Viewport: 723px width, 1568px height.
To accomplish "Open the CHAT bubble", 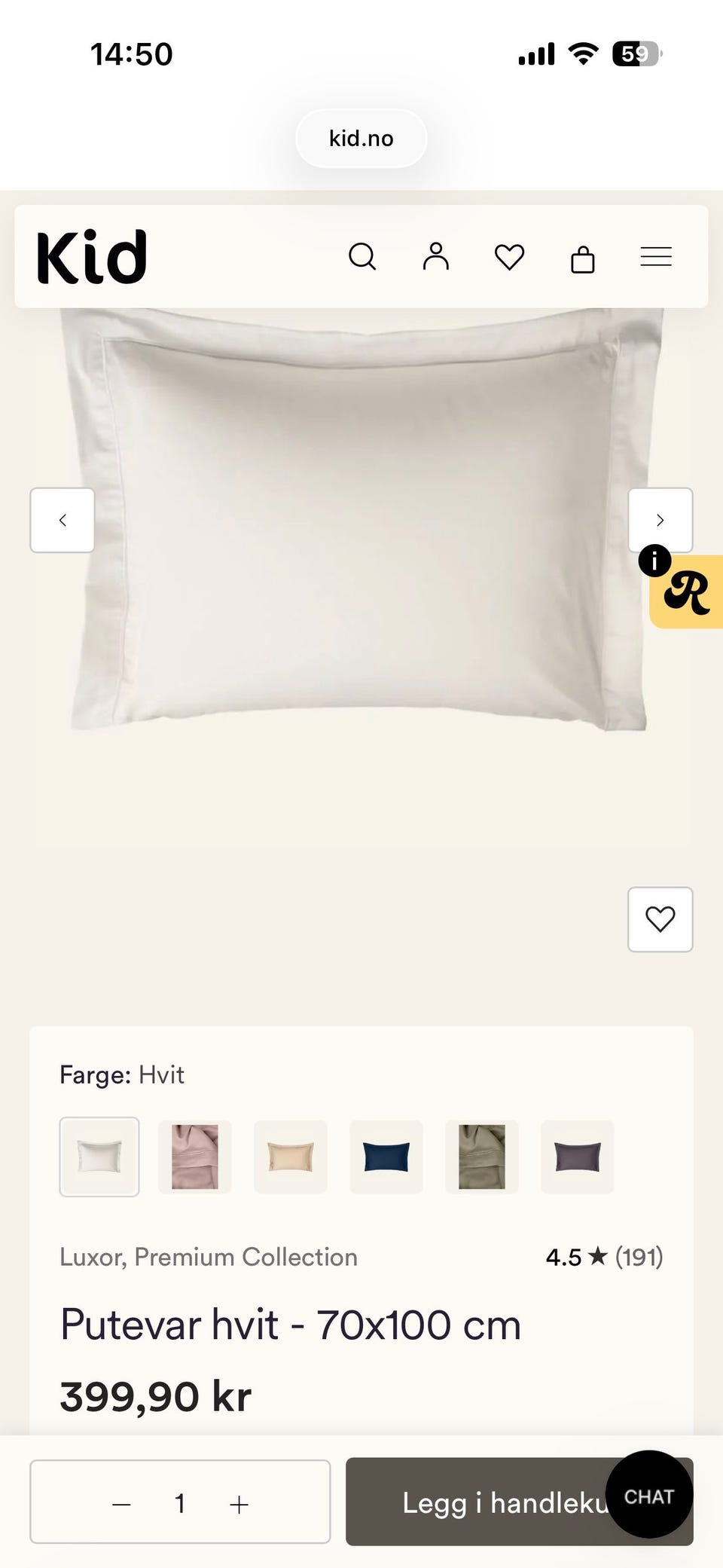I will point(649,1496).
